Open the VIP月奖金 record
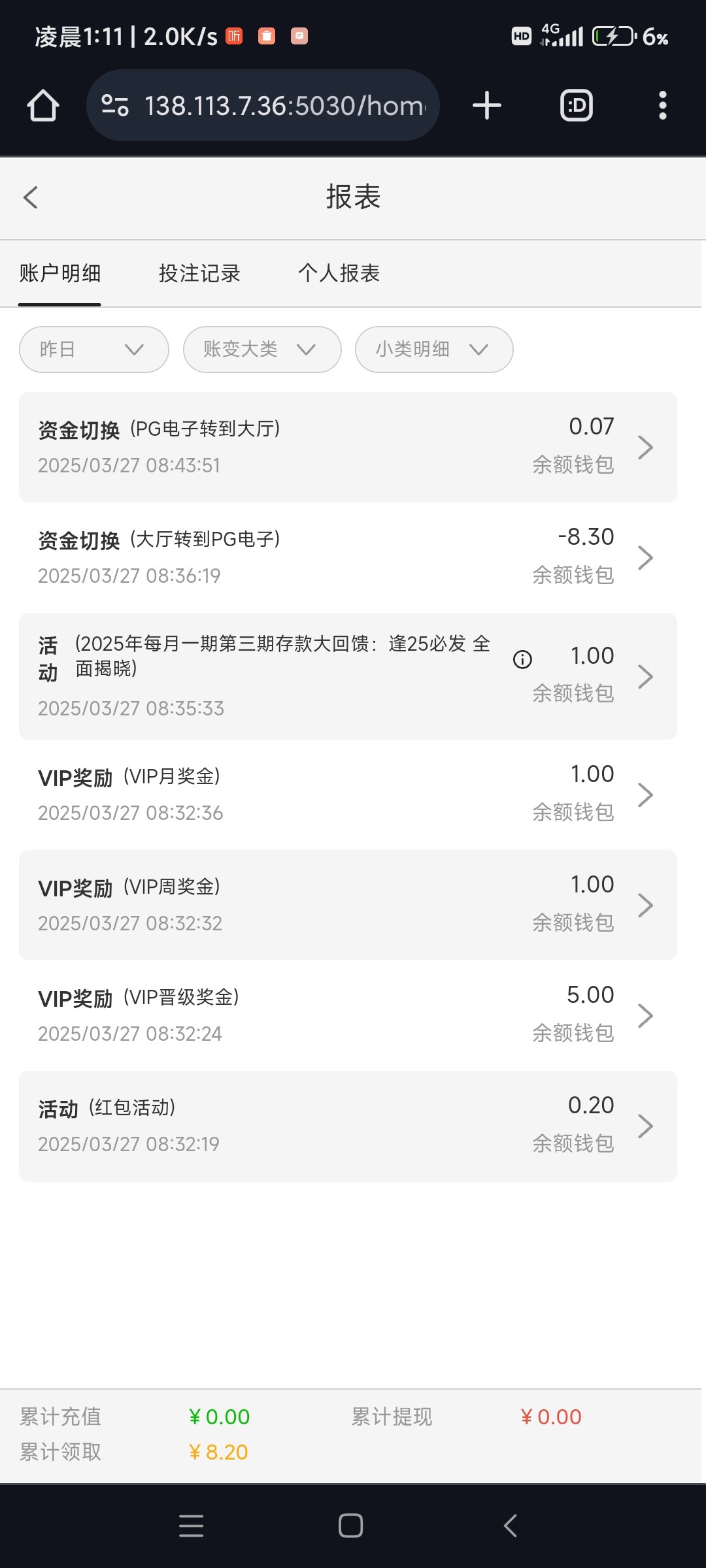 tap(348, 794)
